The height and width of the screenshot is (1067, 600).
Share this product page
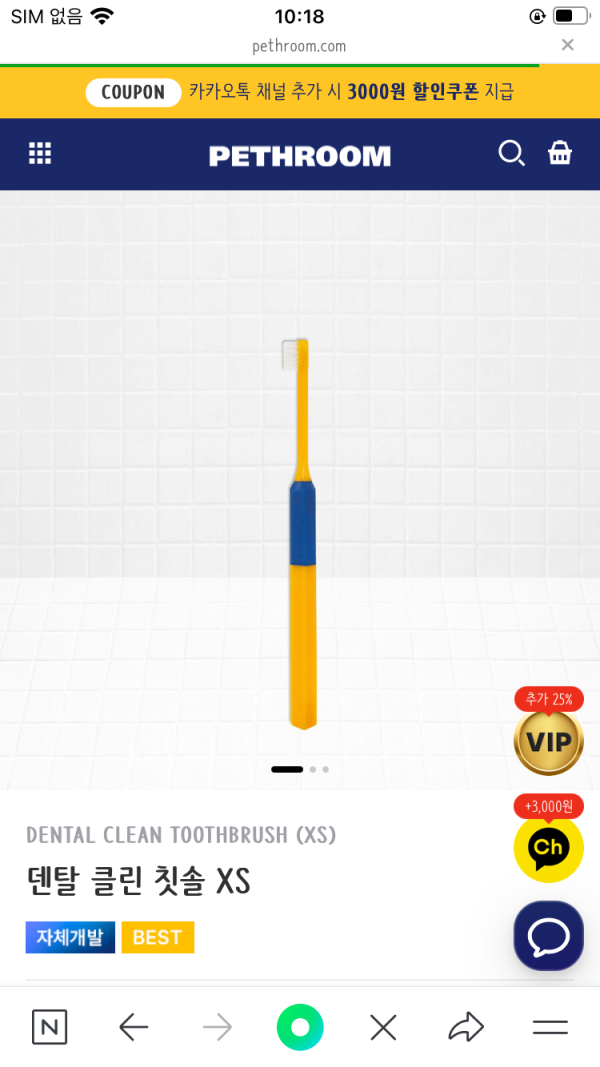click(x=466, y=1027)
